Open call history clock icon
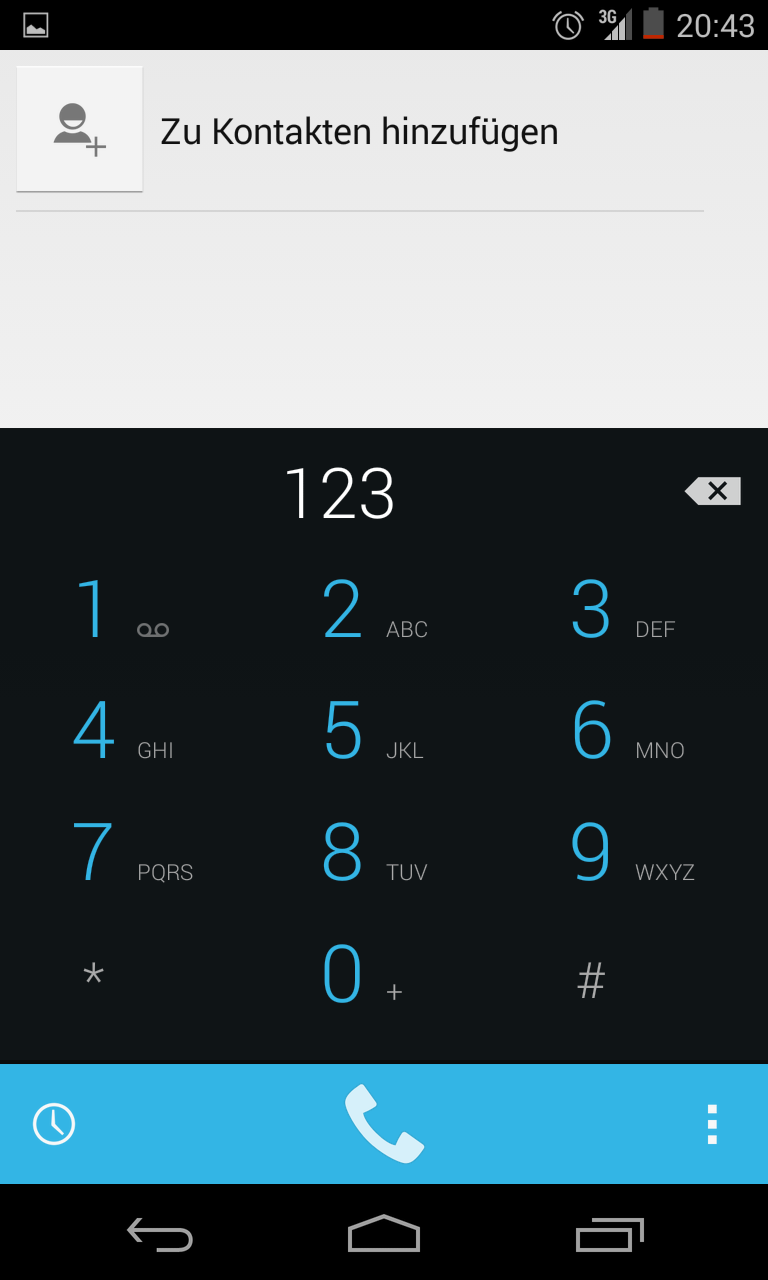The width and height of the screenshot is (768, 1280). 54,1124
